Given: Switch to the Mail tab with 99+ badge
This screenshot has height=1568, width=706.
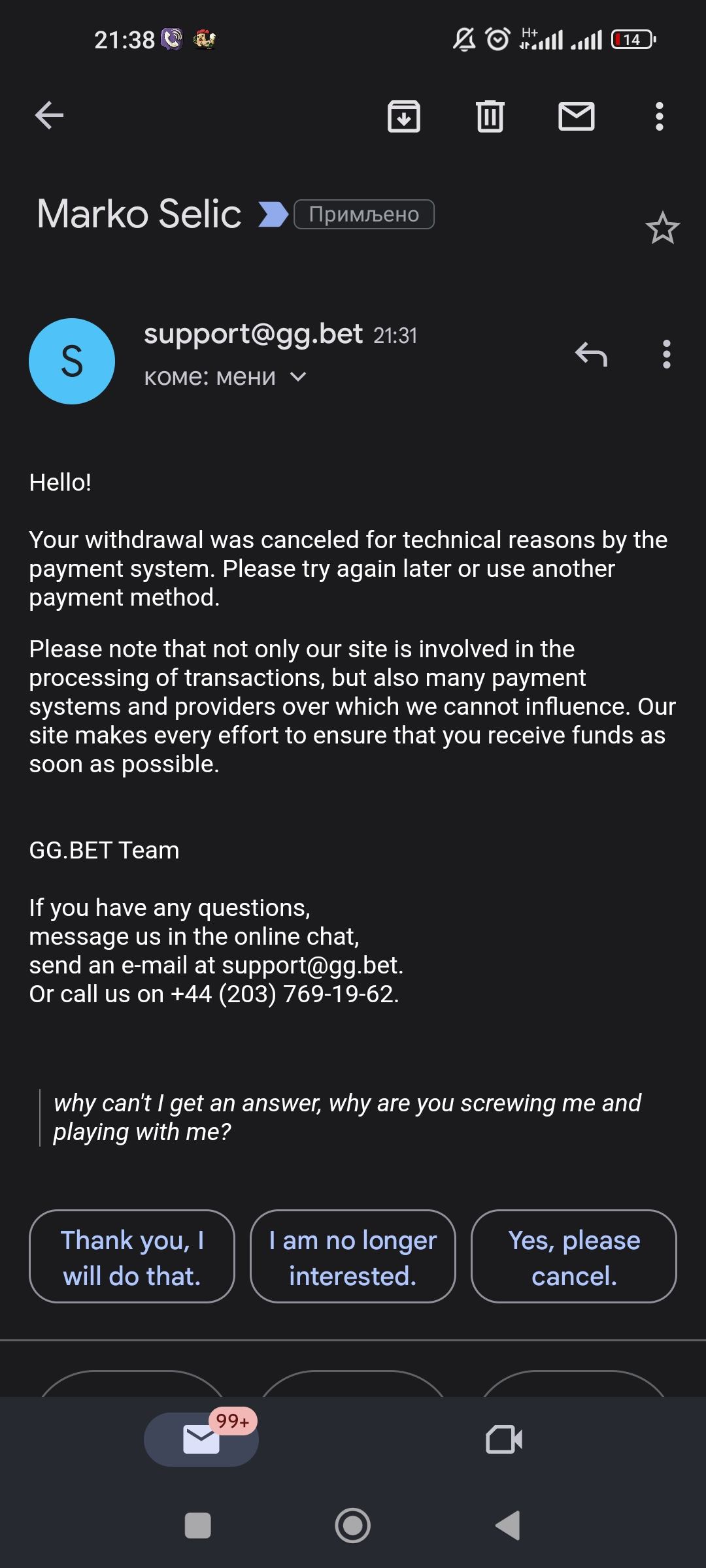Looking at the screenshot, I should [201, 1439].
